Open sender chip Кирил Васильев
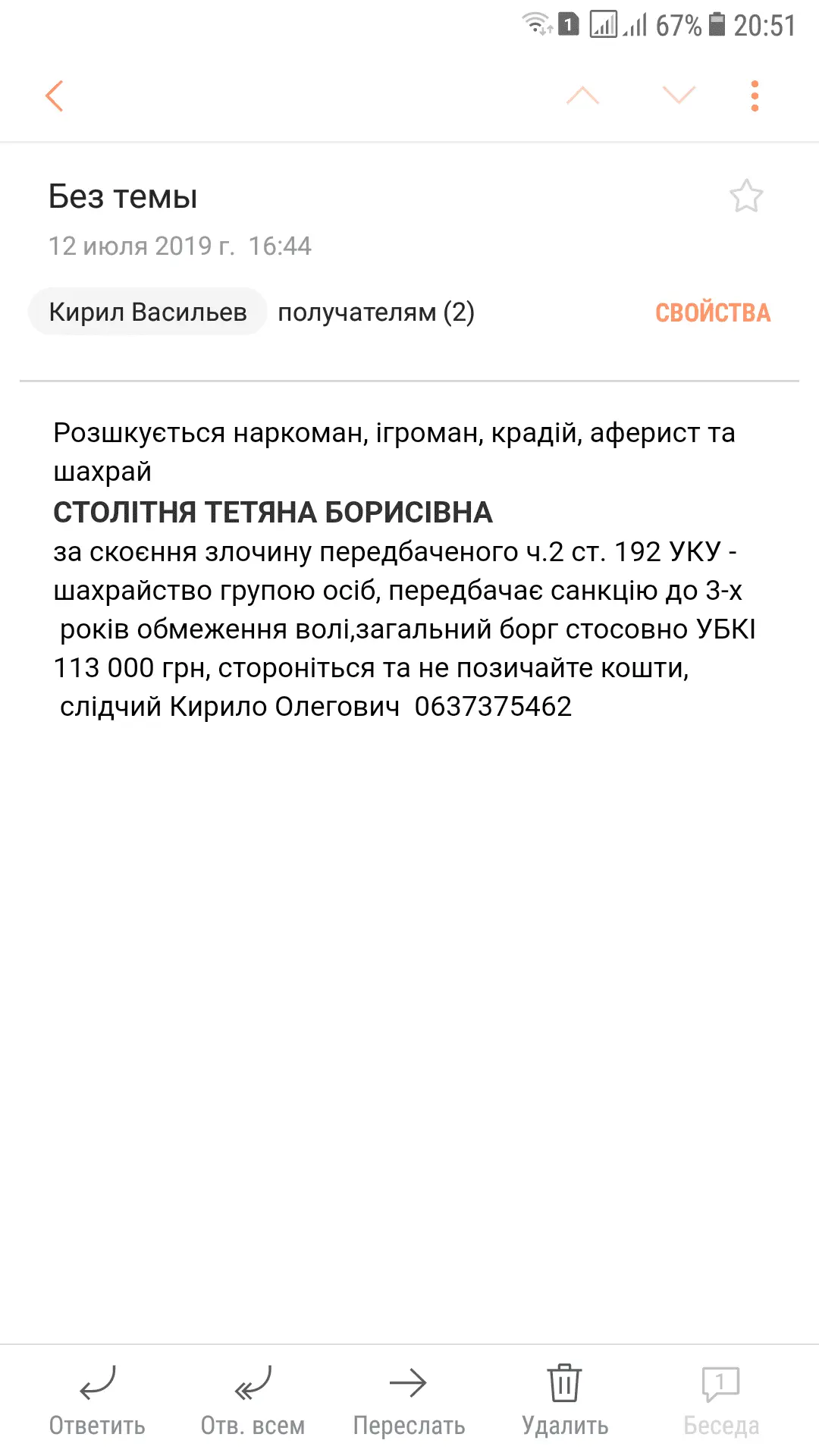The width and height of the screenshot is (819, 1456). point(148,312)
